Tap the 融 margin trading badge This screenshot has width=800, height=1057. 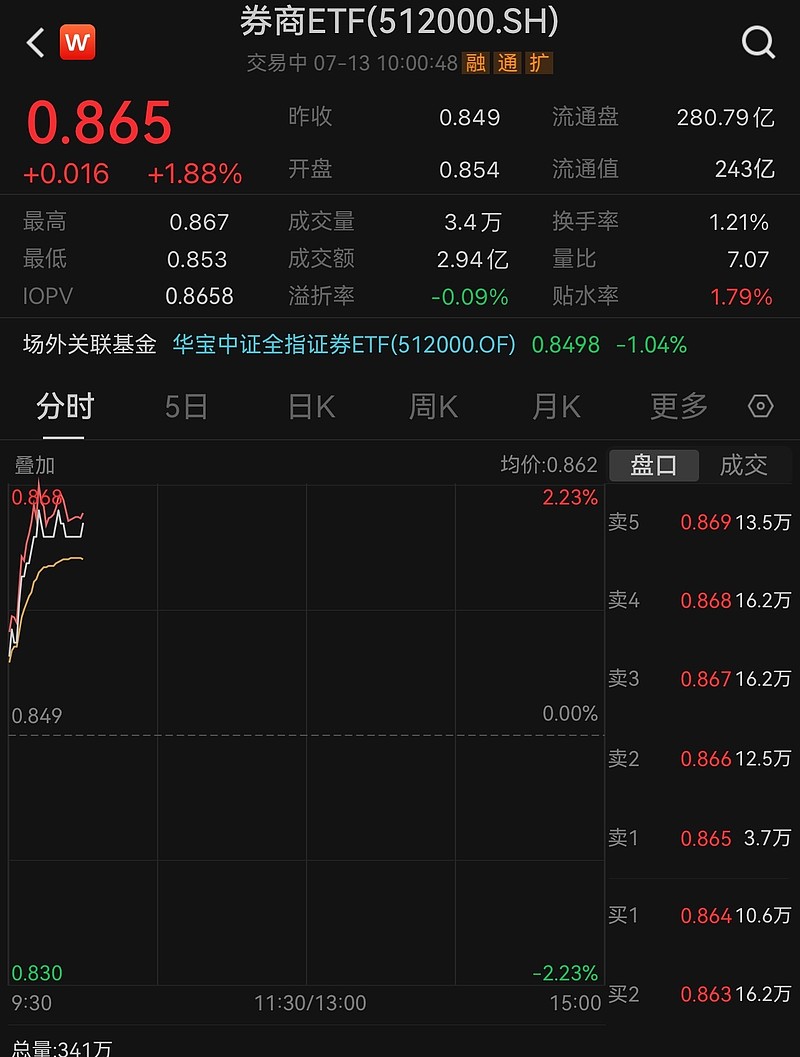coord(476,63)
